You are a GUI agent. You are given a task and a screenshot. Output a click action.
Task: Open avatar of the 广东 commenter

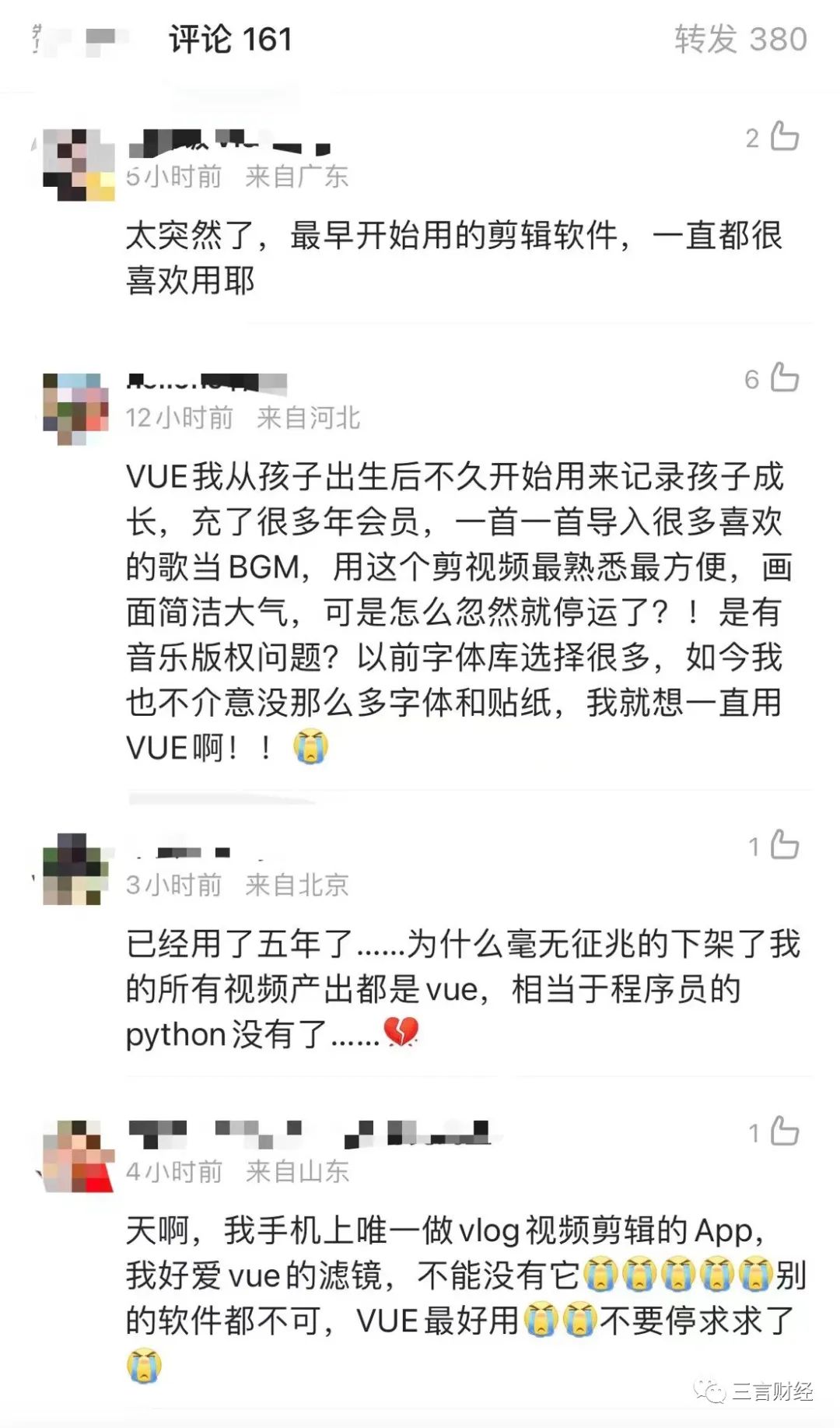(76, 164)
